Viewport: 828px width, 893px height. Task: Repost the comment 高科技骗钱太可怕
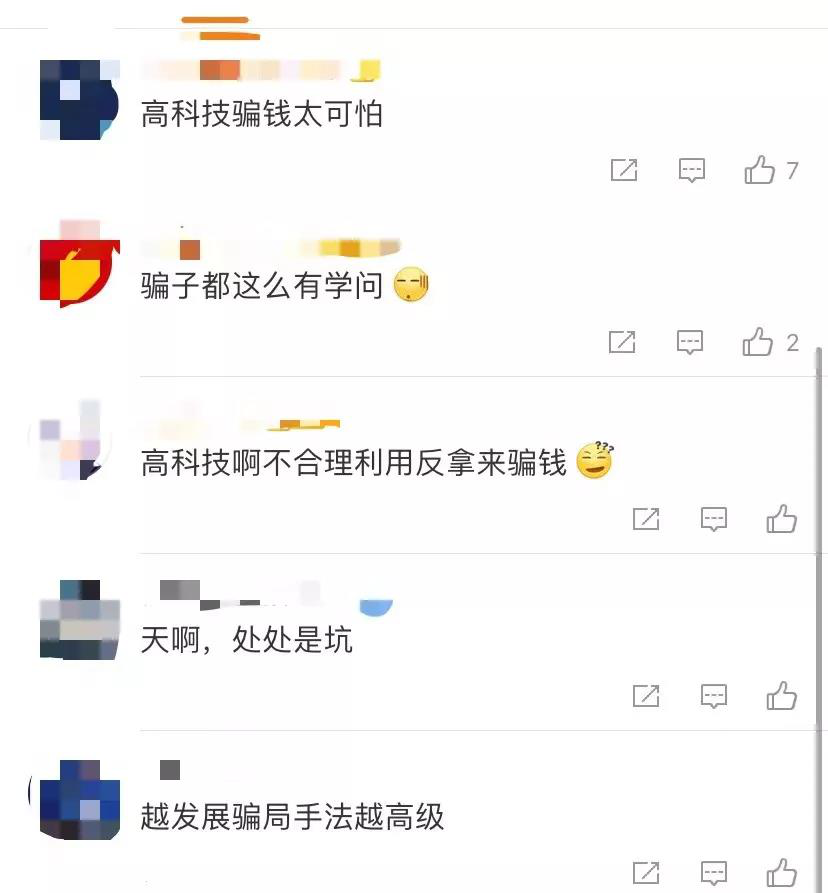[624, 170]
